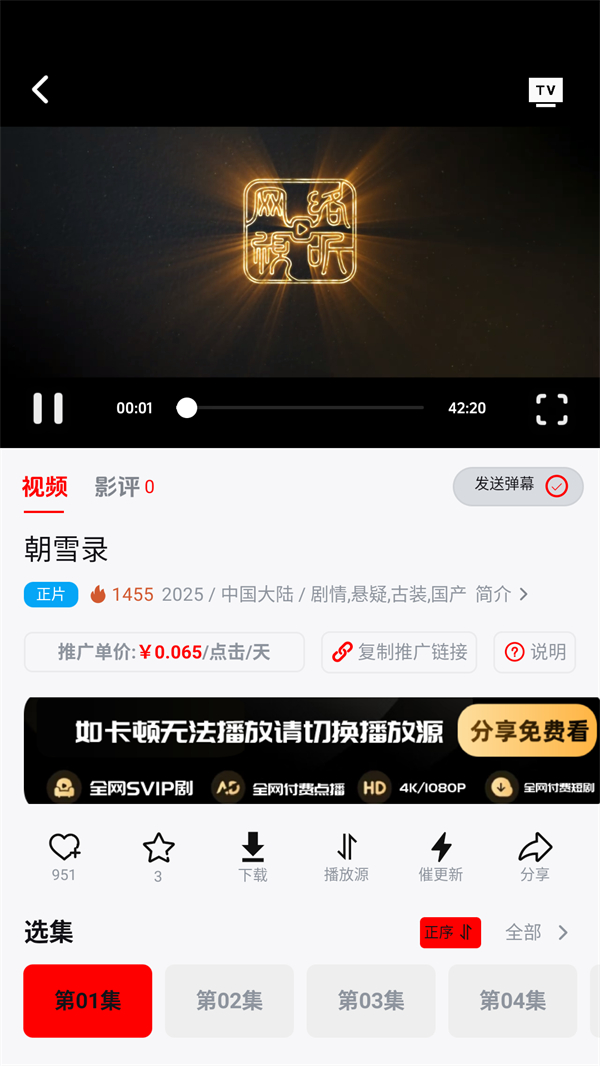Cast the video to TV
The image size is (600, 1066).
click(545, 91)
